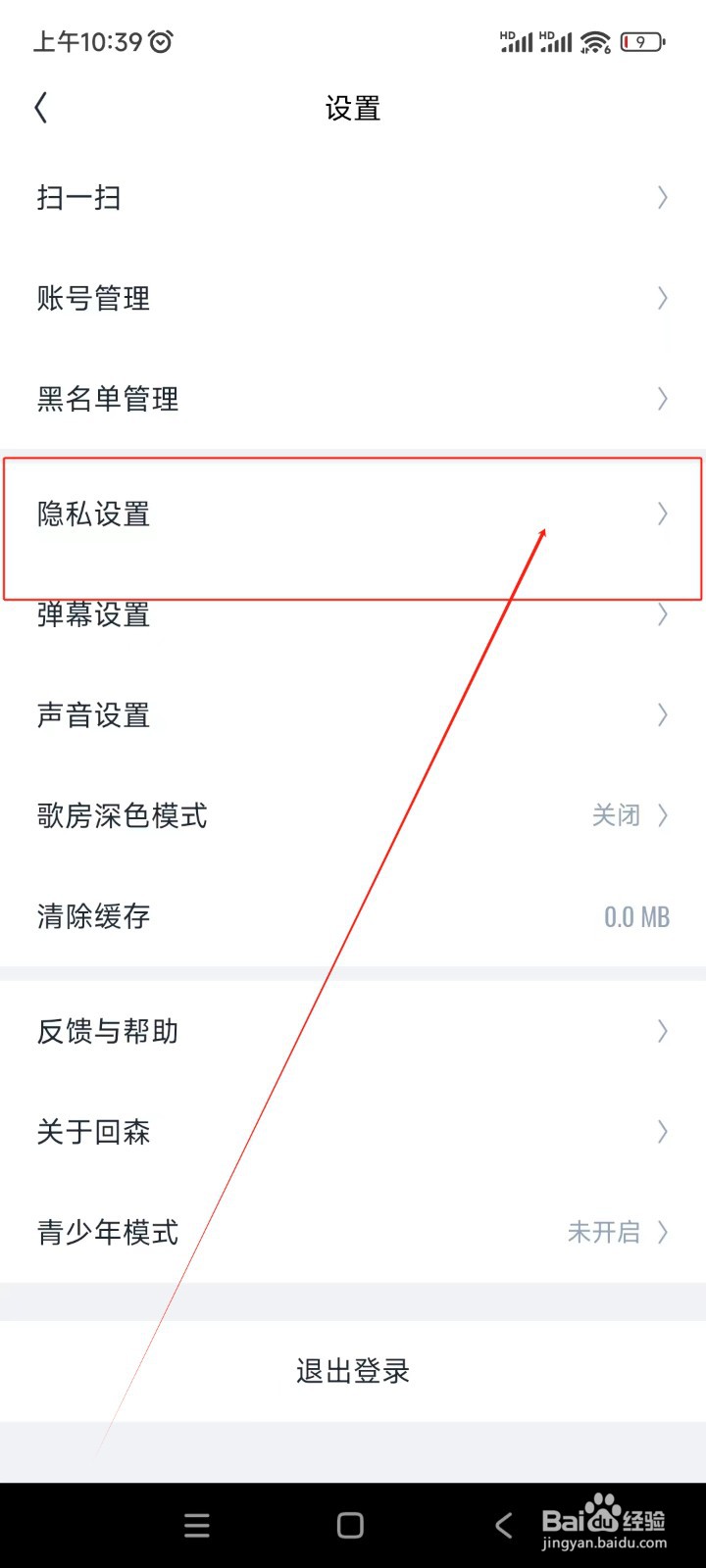Open 黑名单管理 blacklist management
Image resolution: width=706 pixels, height=1568 pixels.
point(353,399)
